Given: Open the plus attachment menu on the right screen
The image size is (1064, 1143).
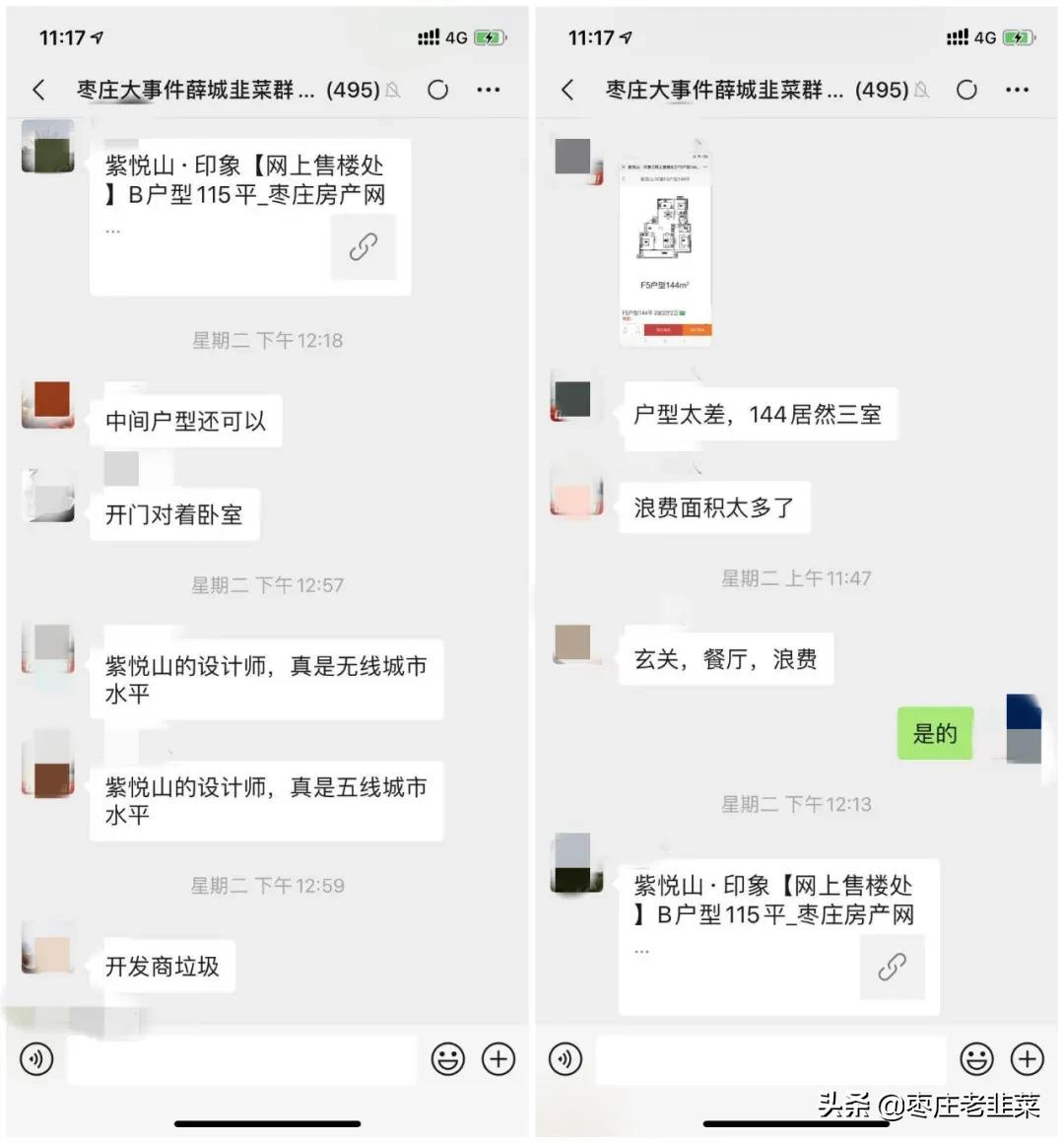Looking at the screenshot, I should (1028, 1059).
